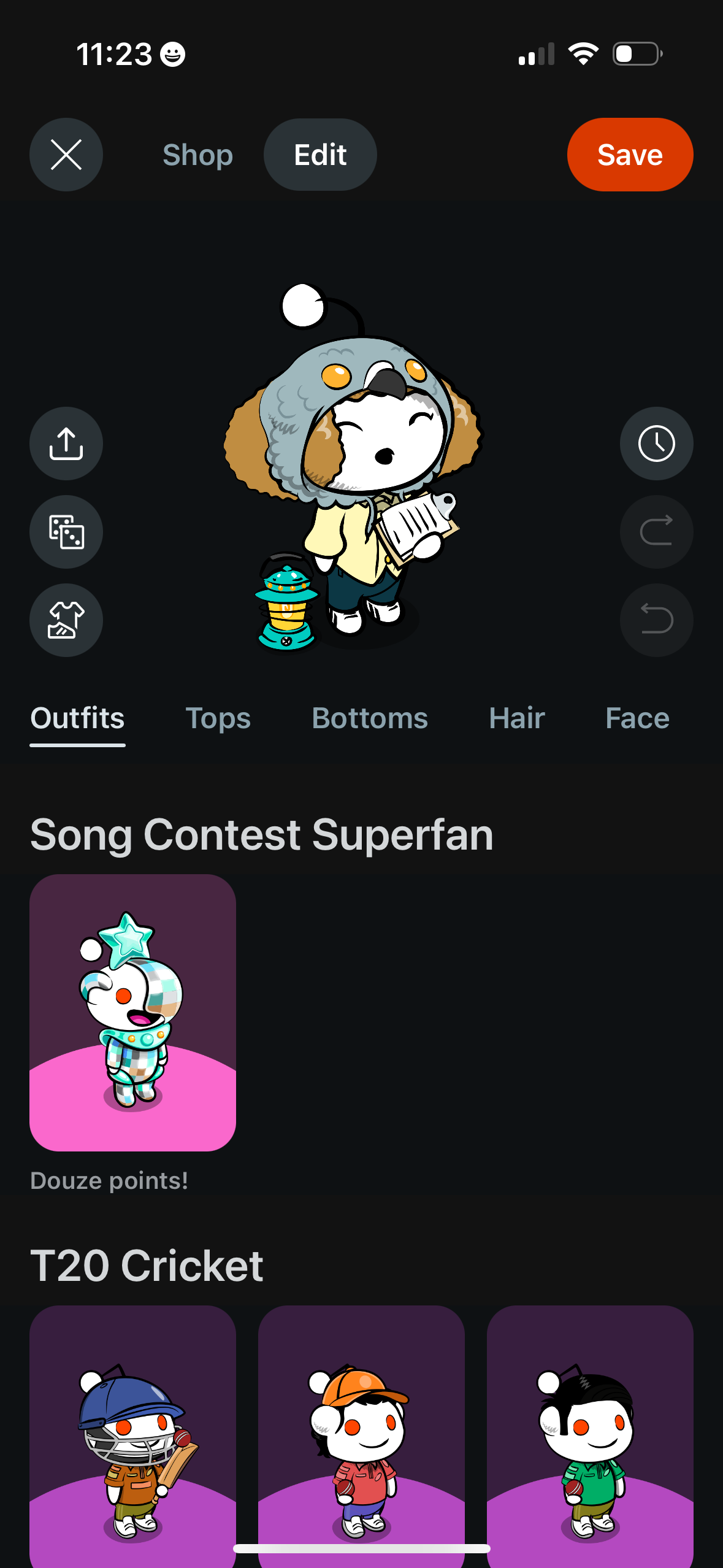
Task: Open the Face section
Action: (x=637, y=718)
